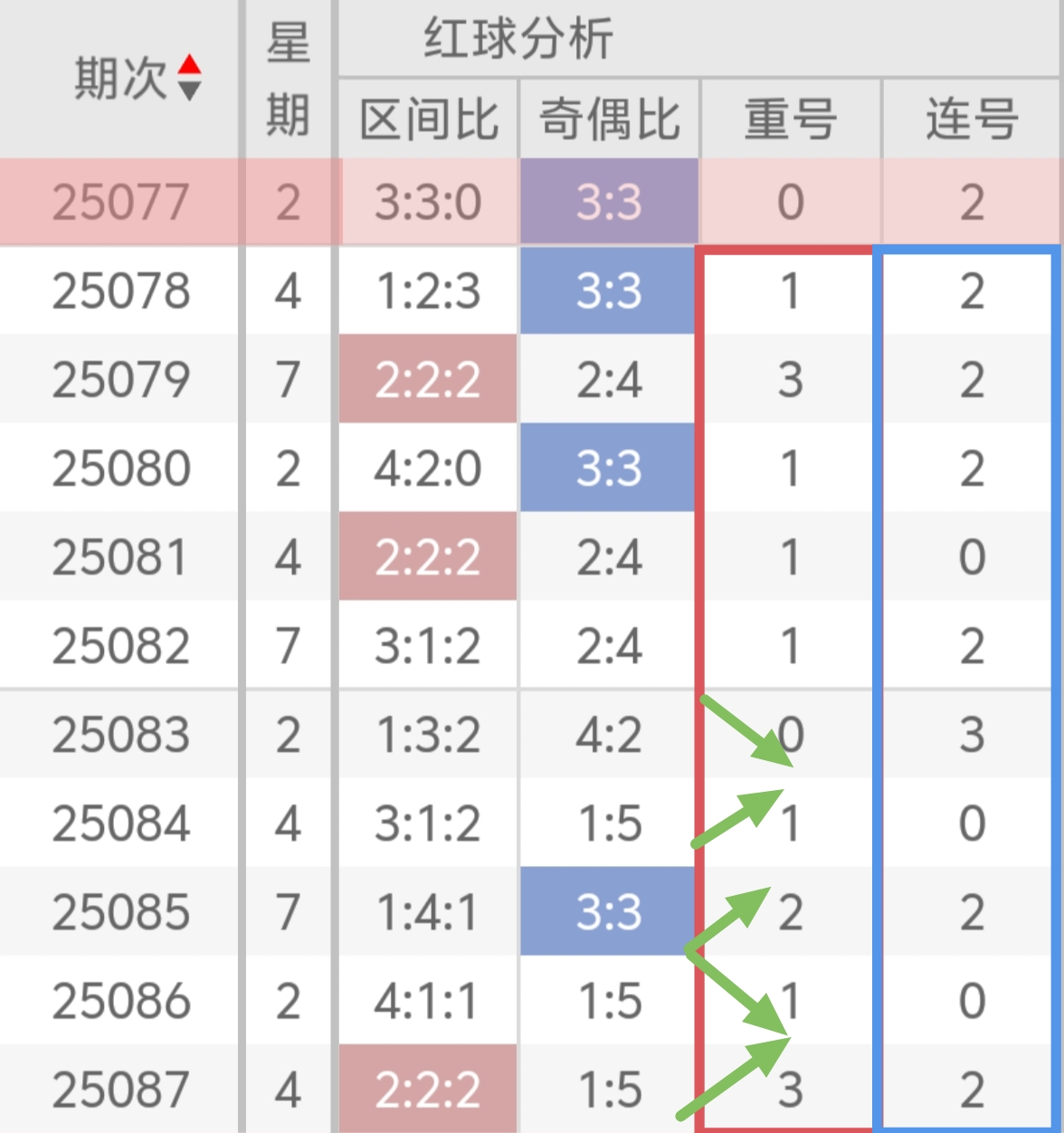
Task: Click the blue 3:3 cell in row 25078
Action: click(x=608, y=290)
